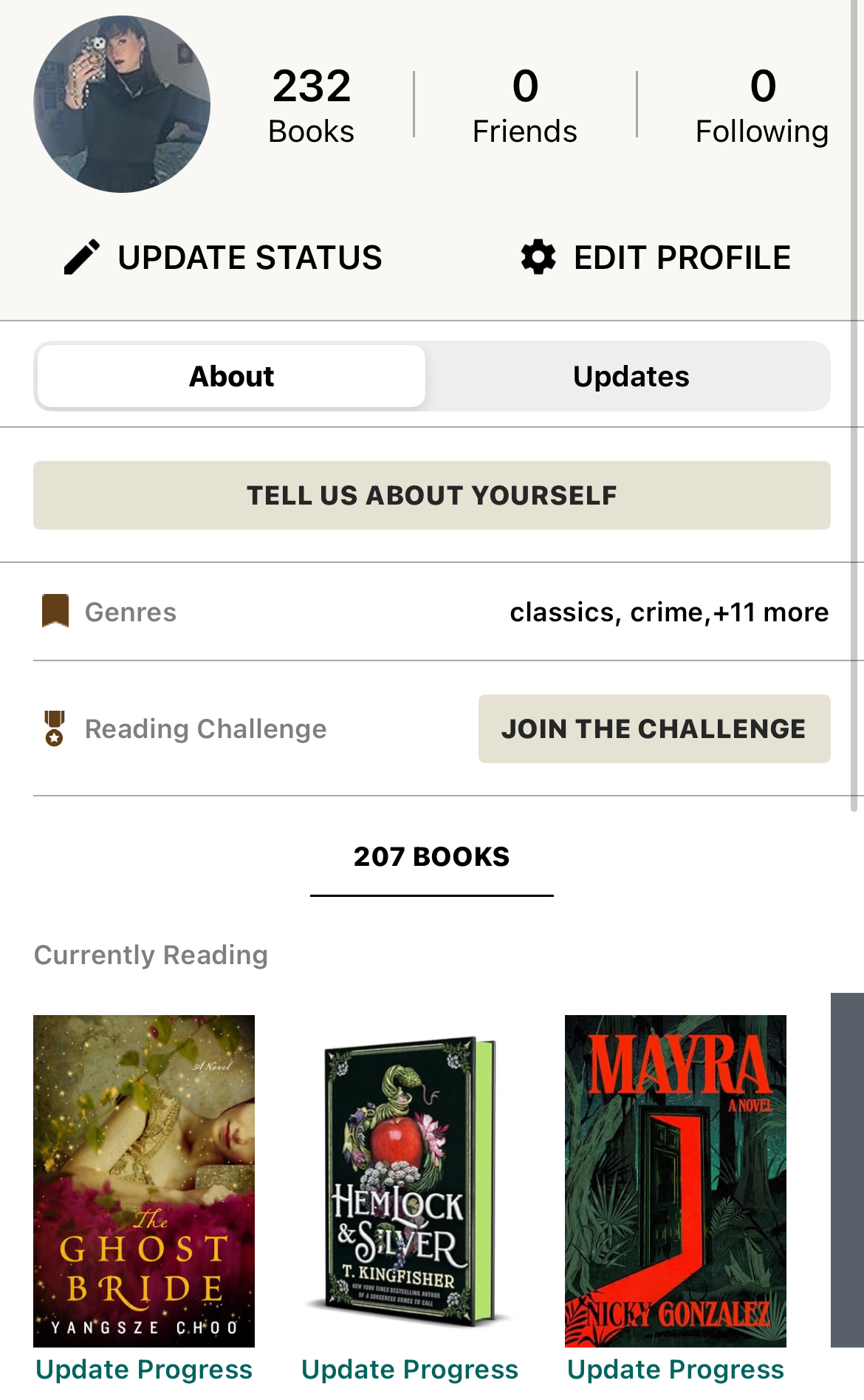Update progress for Mayra
The width and height of the screenshot is (864, 1400).
pos(675,1370)
